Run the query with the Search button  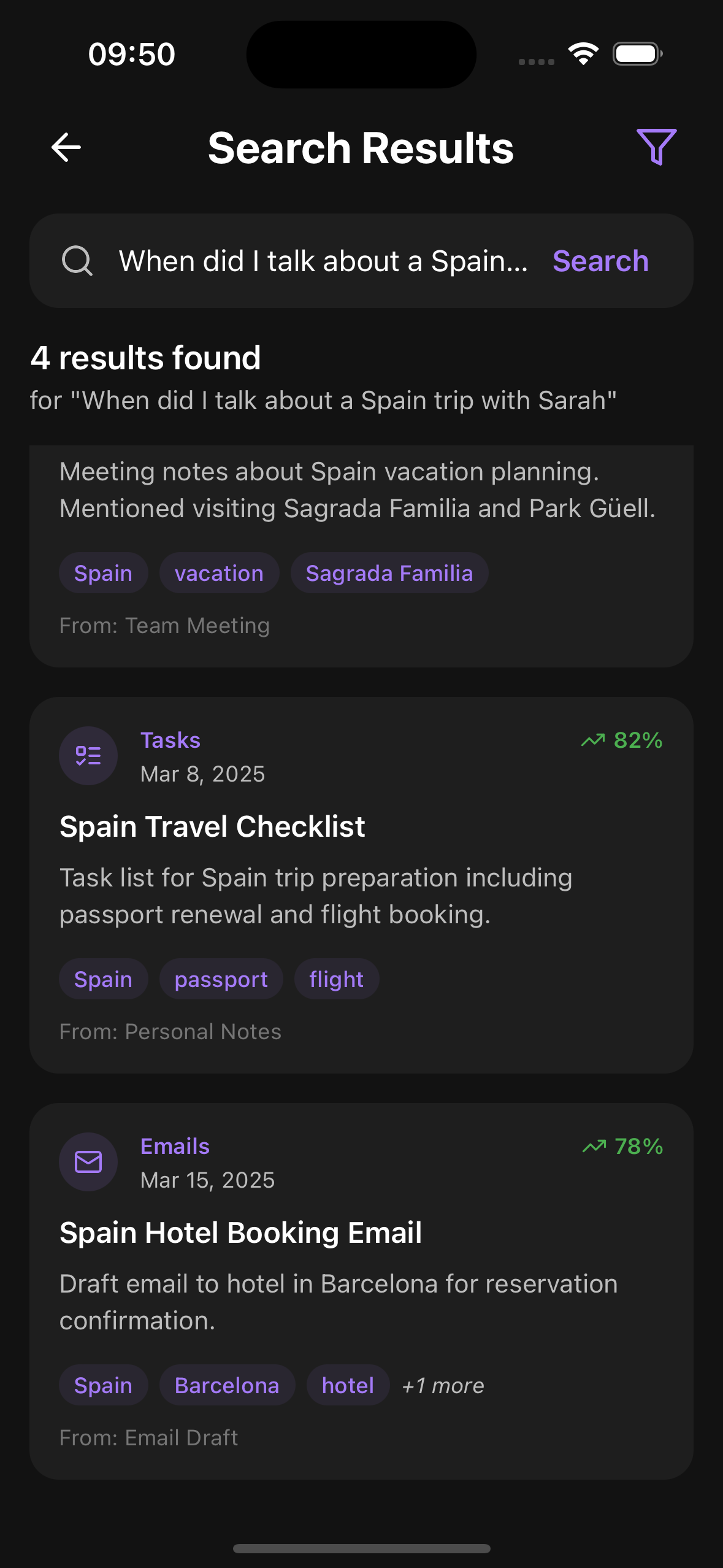(600, 261)
